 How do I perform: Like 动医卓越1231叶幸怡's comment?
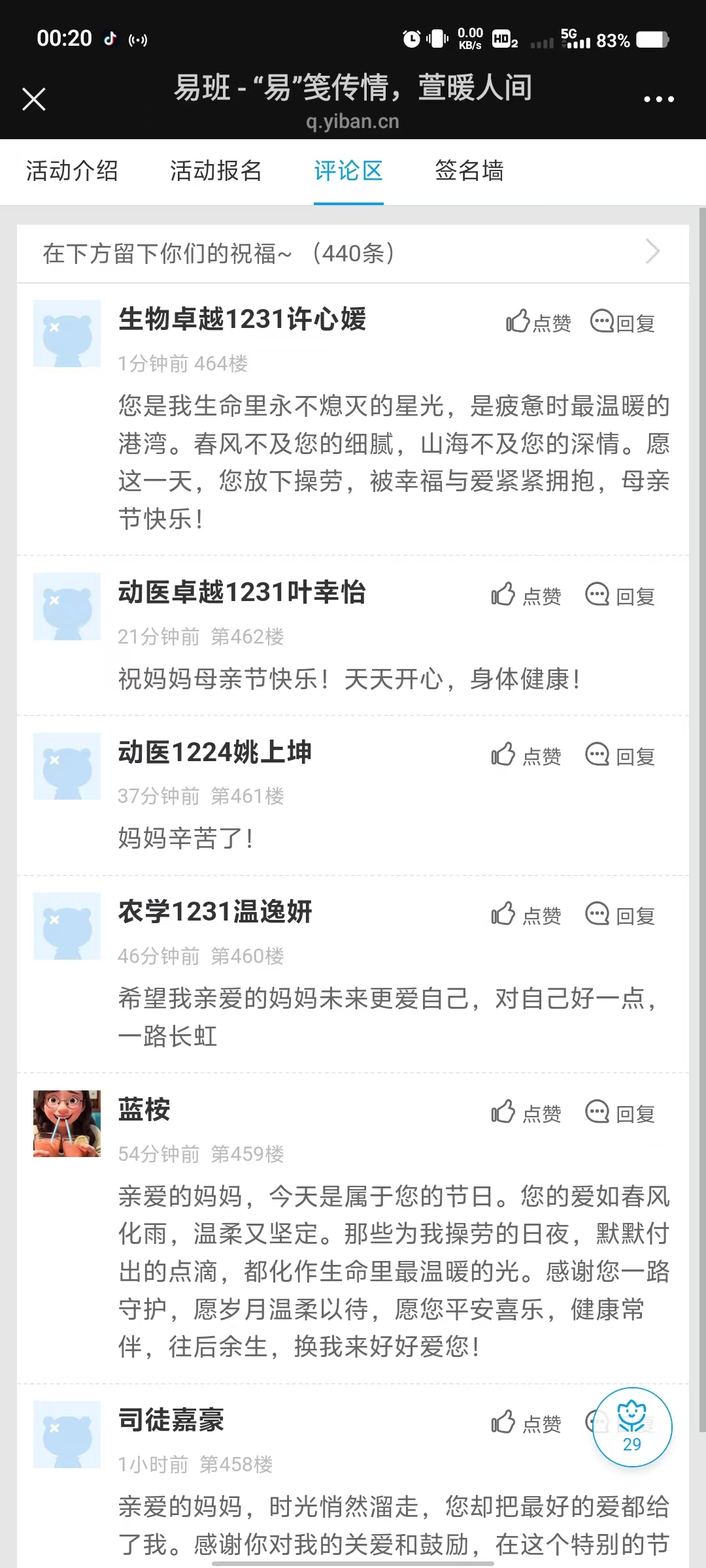(527, 595)
